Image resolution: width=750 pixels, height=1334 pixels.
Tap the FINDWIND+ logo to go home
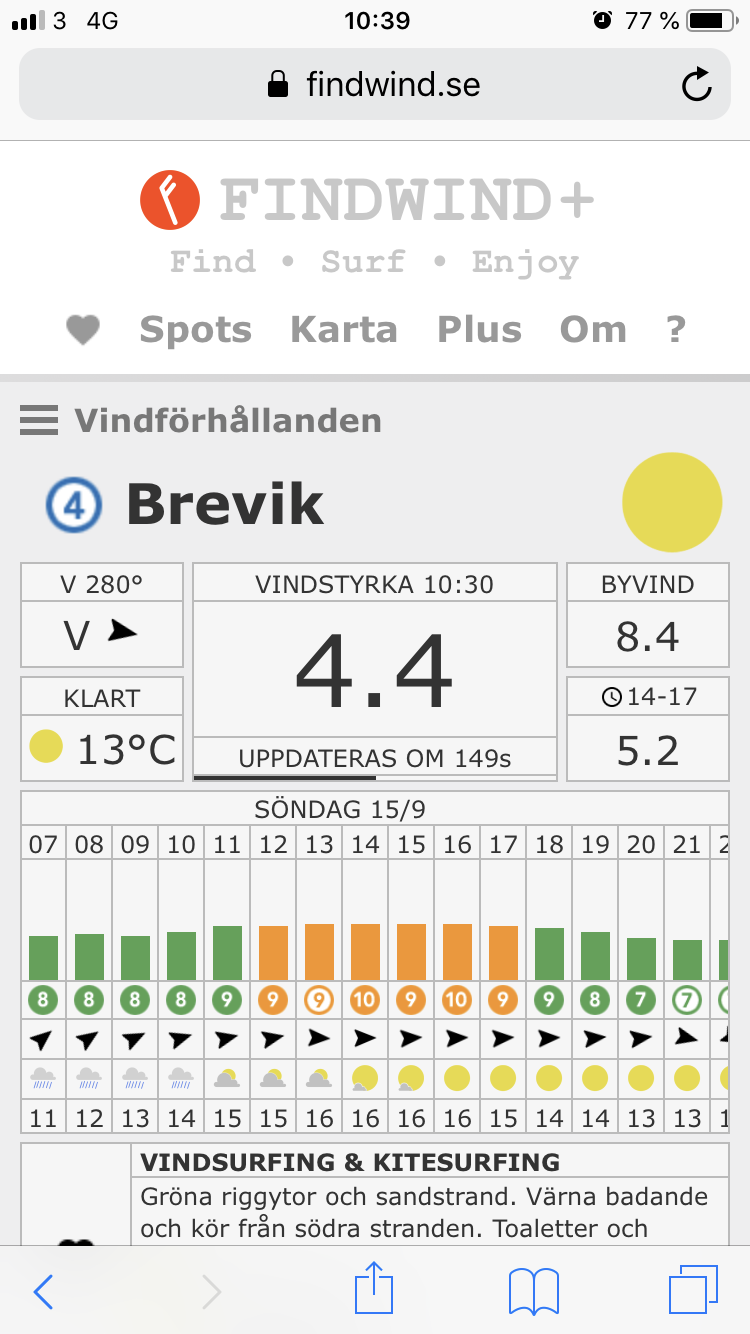coord(368,200)
